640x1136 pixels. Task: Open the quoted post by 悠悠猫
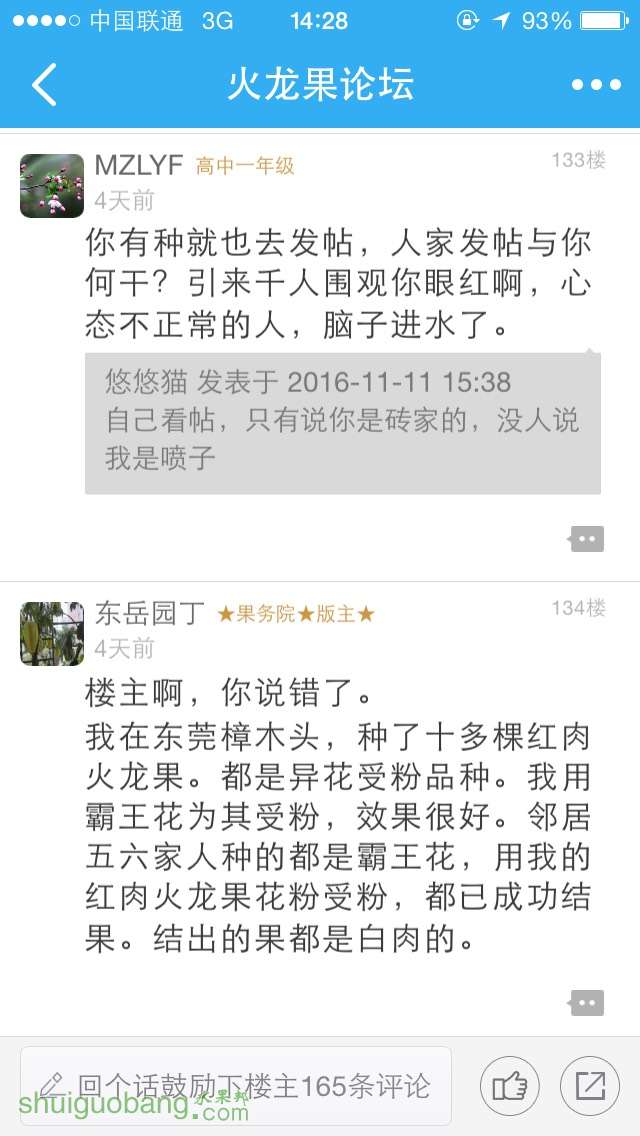pyautogui.click(x=342, y=421)
